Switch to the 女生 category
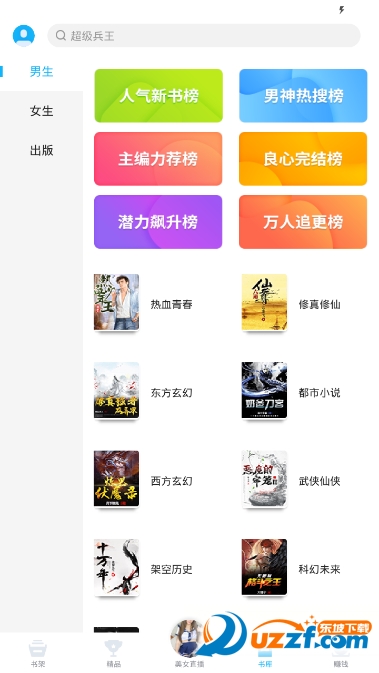The height and width of the screenshot is (673, 379). pyautogui.click(x=42, y=111)
